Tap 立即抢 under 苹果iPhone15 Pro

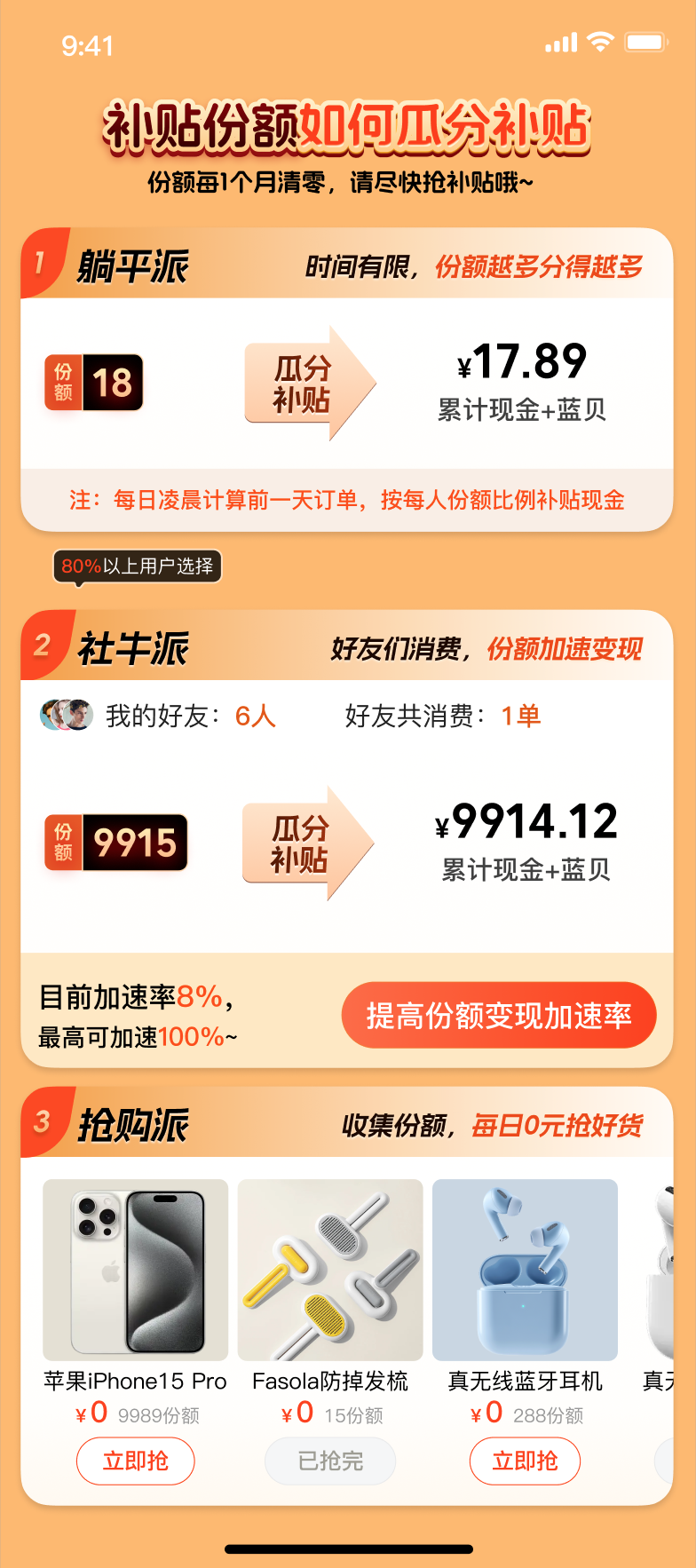click(x=135, y=1461)
